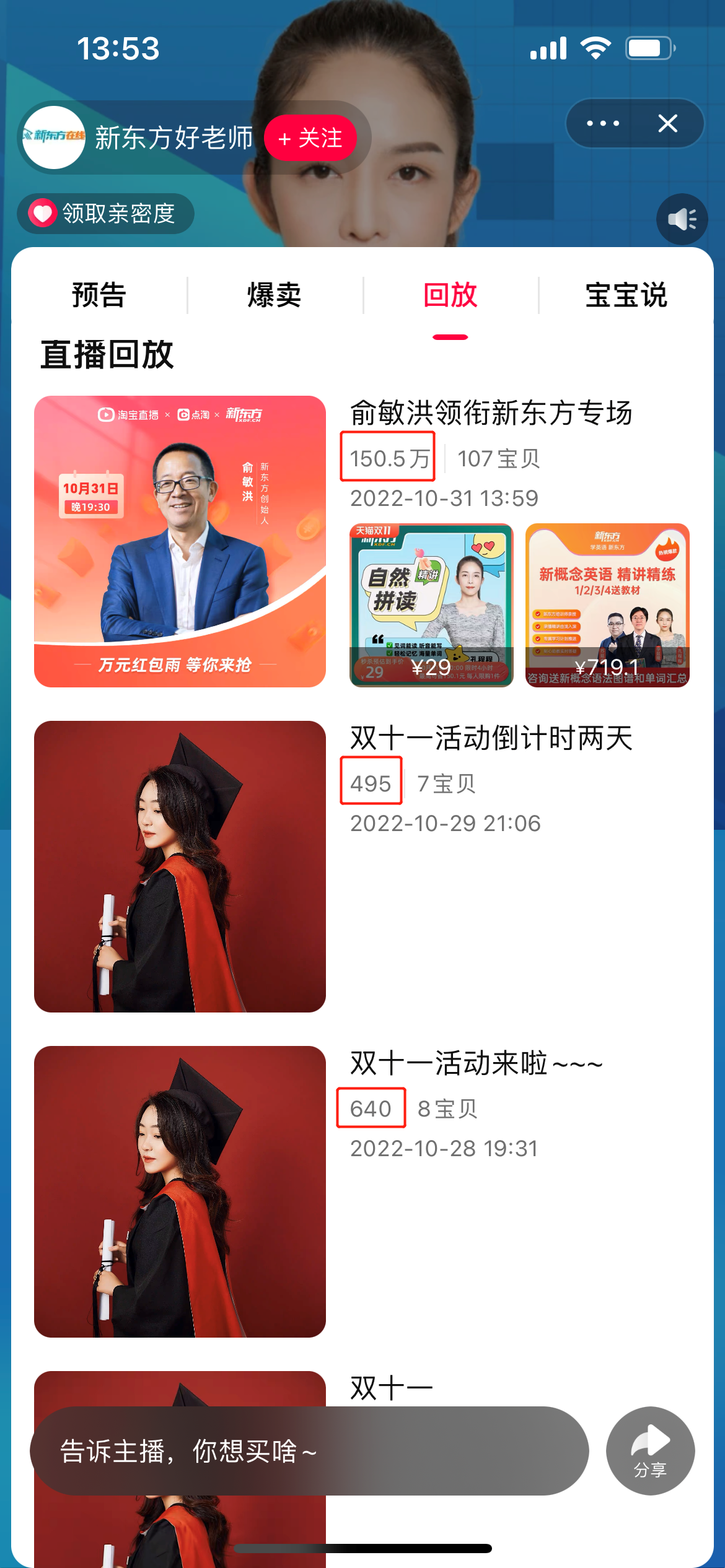Open replay 双十一活动来啦~~~
The width and height of the screenshot is (725, 1568).
[180, 1191]
